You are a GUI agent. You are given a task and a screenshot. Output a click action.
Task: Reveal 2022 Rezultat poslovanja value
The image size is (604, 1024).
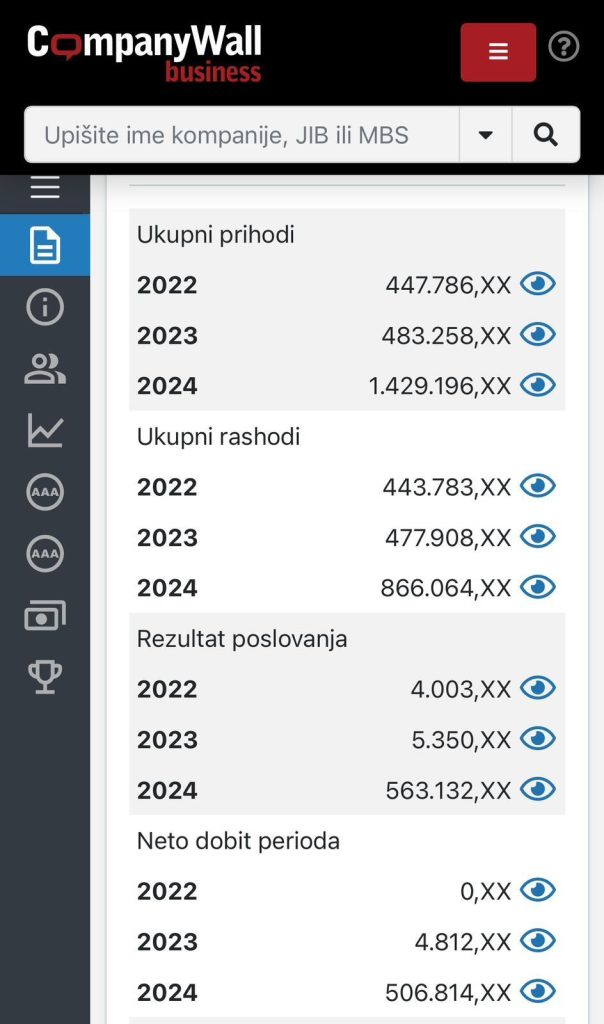(x=538, y=688)
